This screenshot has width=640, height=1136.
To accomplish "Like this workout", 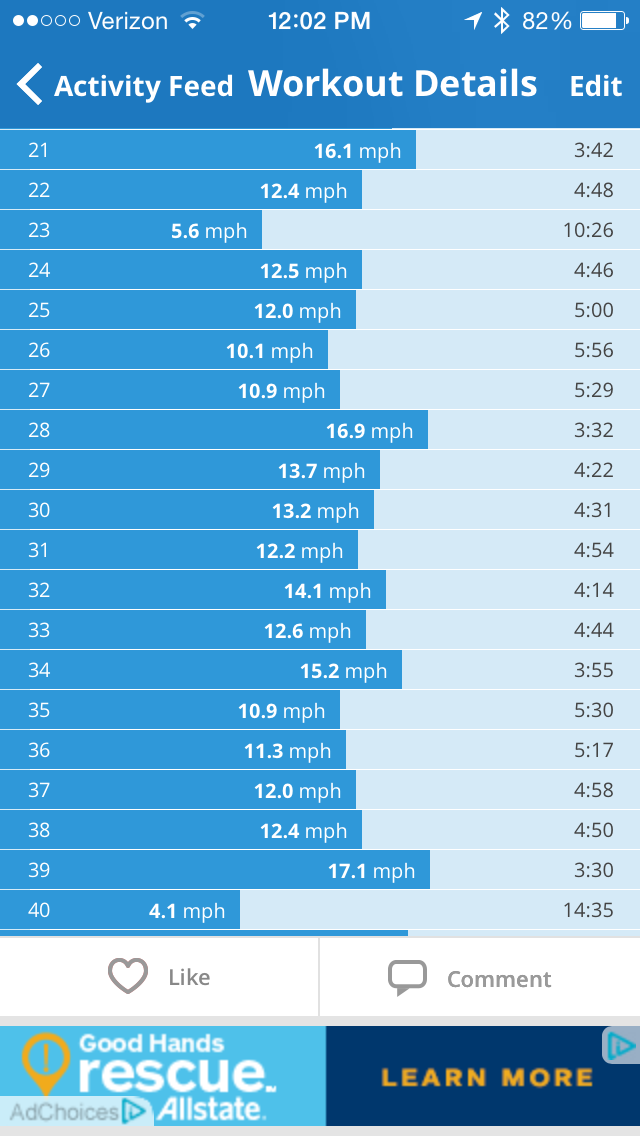I will pos(159,977).
